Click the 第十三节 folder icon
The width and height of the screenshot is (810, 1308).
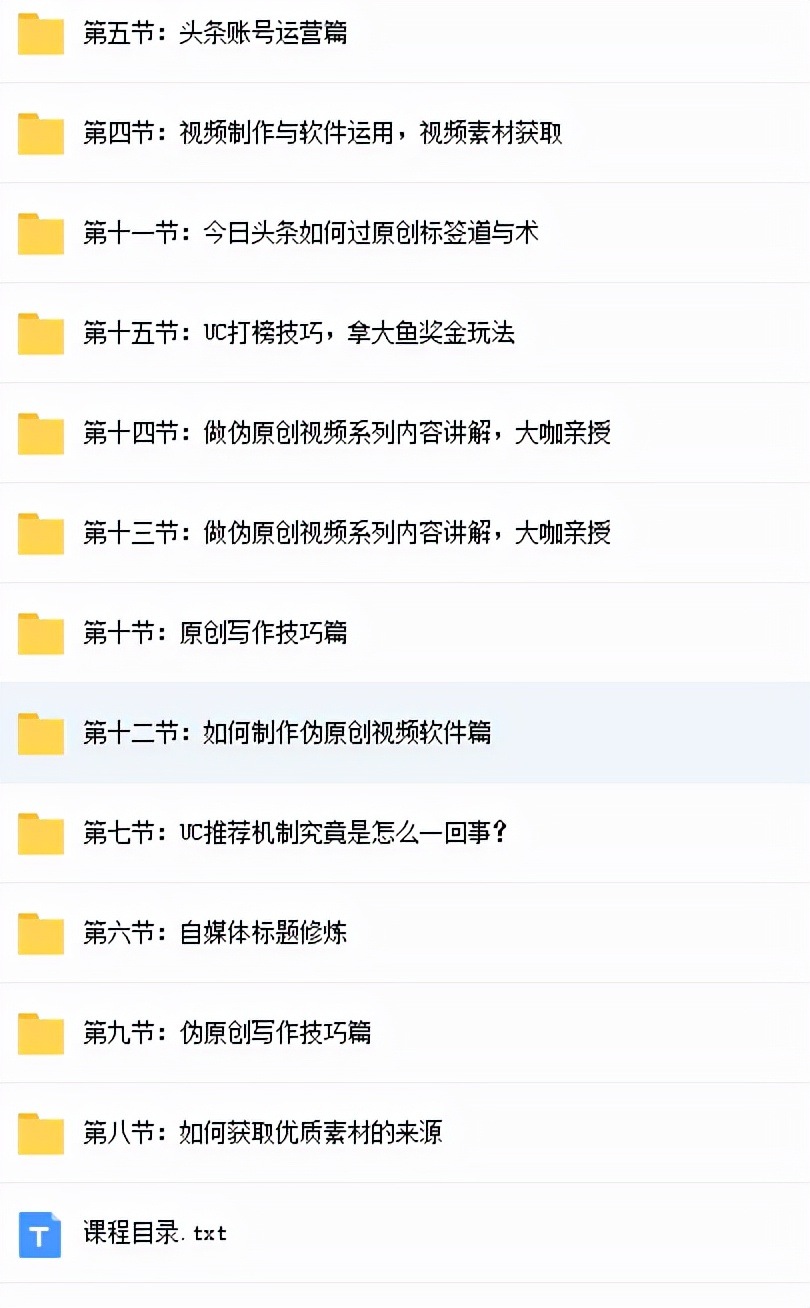pyautogui.click(x=40, y=533)
